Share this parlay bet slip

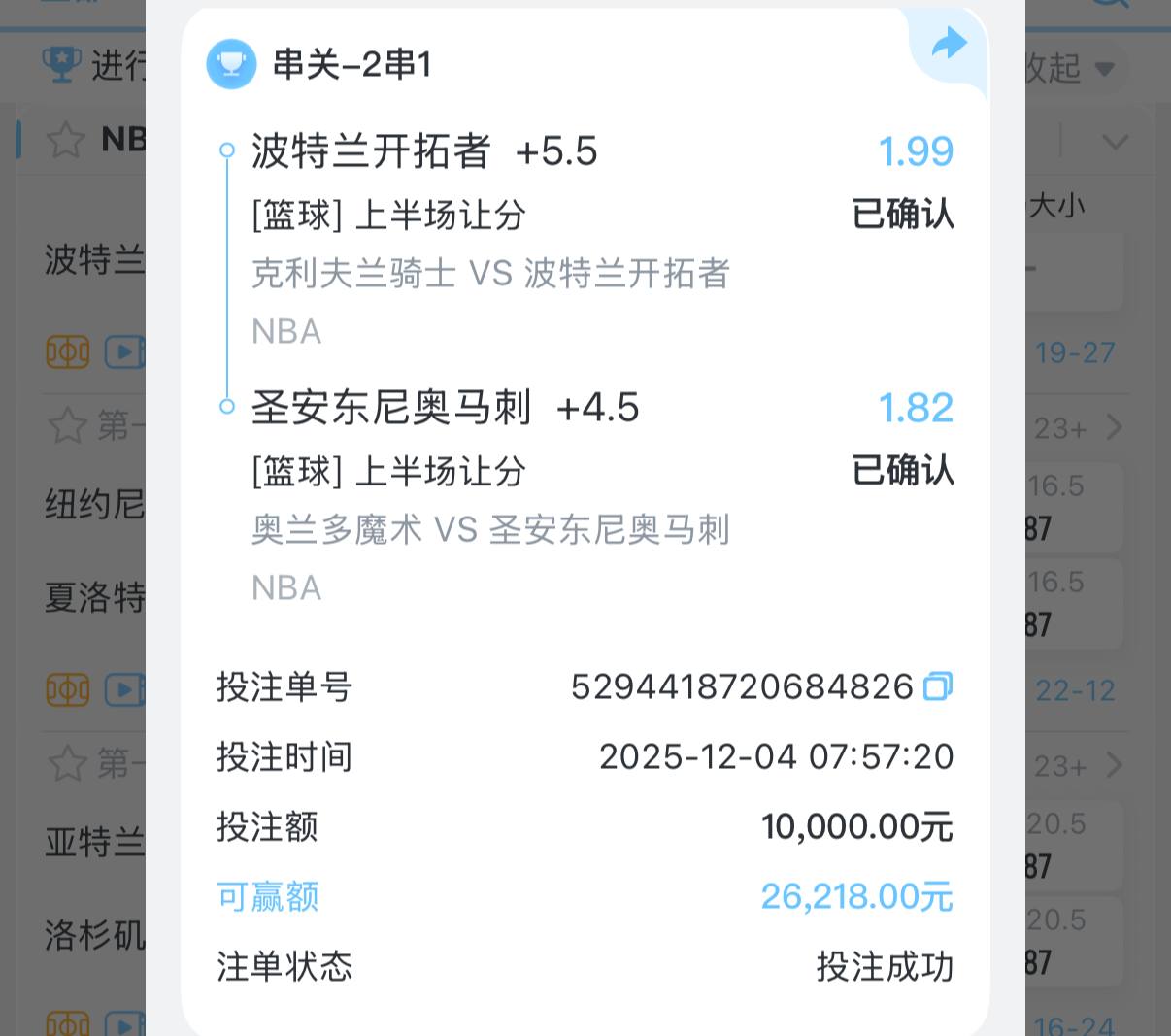949,44
